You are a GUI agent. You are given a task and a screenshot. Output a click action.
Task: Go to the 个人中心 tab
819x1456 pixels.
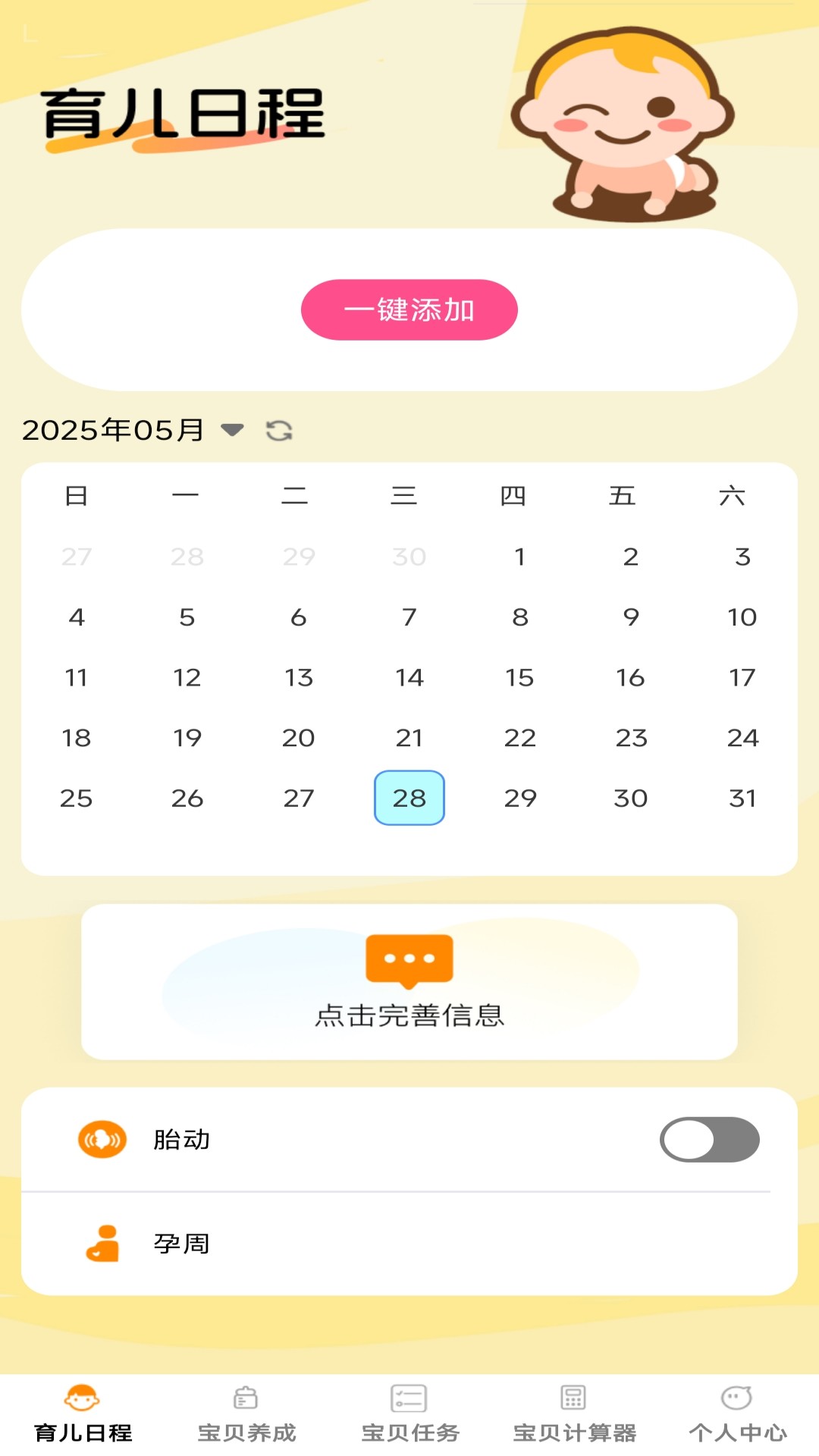(x=737, y=1414)
